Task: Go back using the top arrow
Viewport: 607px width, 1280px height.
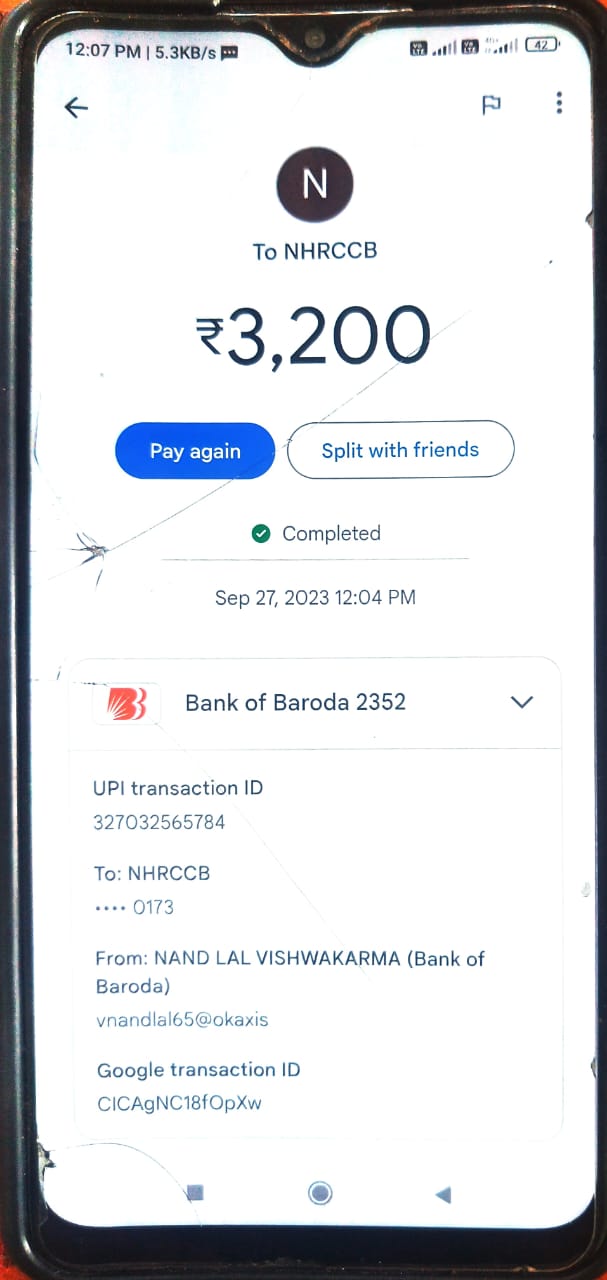Action: [x=76, y=108]
